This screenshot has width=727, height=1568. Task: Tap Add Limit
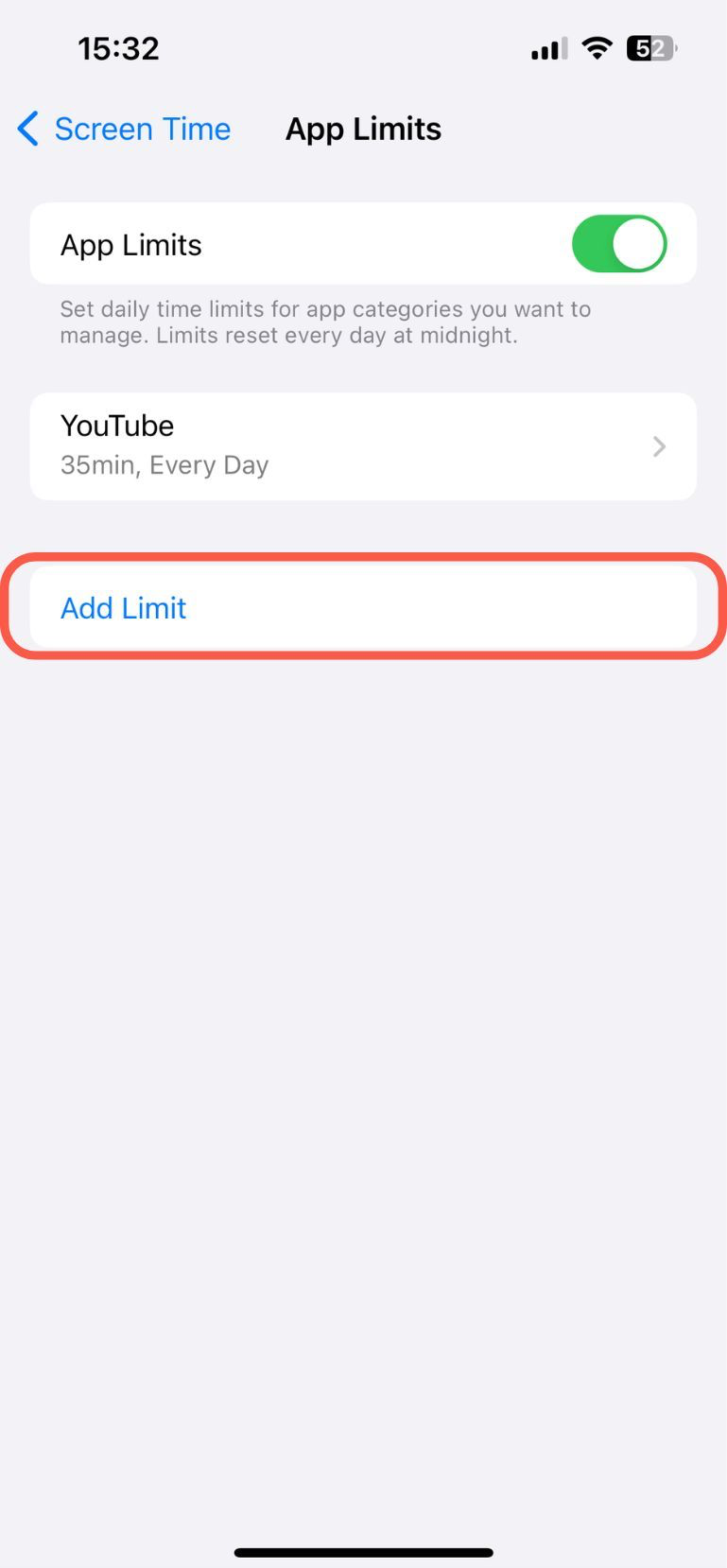tap(124, 607)
